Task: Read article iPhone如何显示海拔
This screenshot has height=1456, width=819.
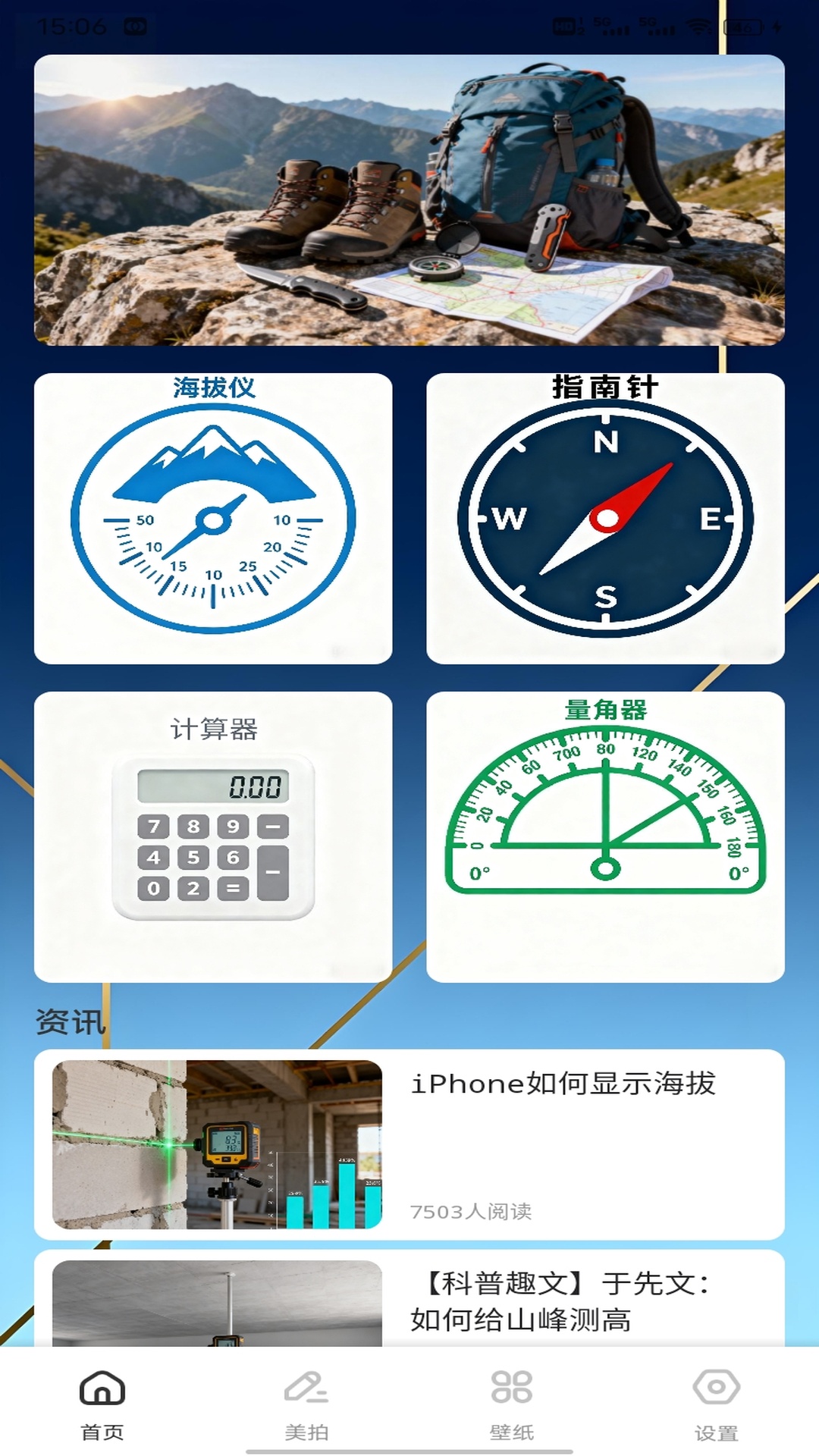Action: tap(409, 1144)
